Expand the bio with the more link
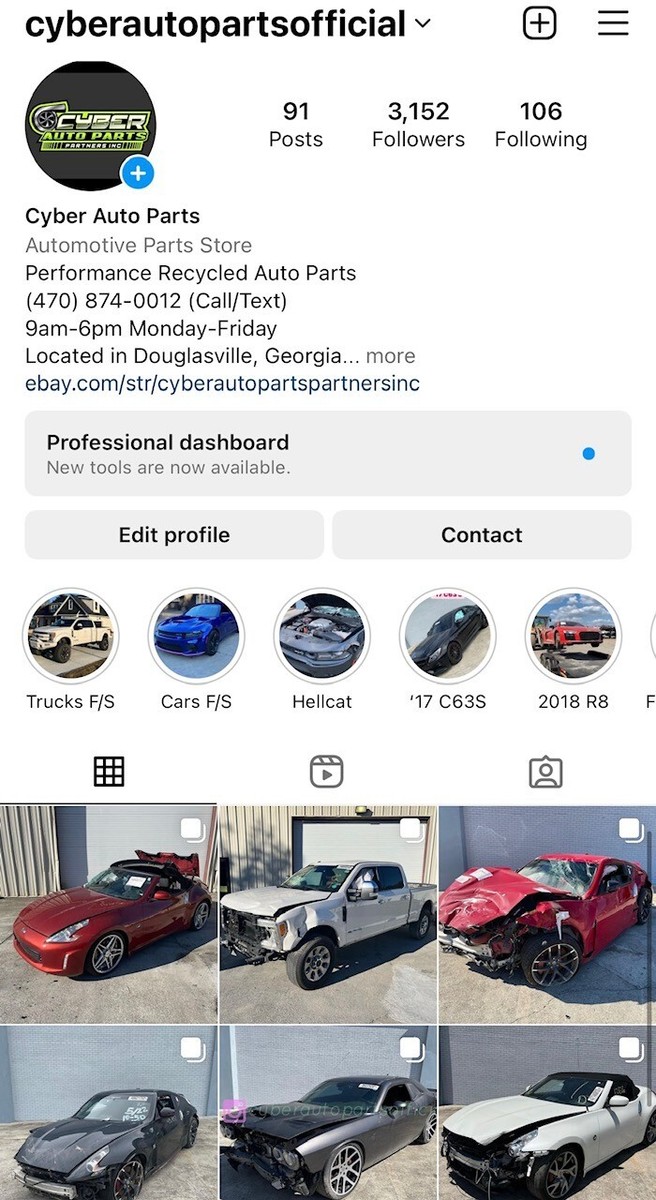Image resolution: width=656 pixels, height=1200 pixels. (x=390, y=356)
